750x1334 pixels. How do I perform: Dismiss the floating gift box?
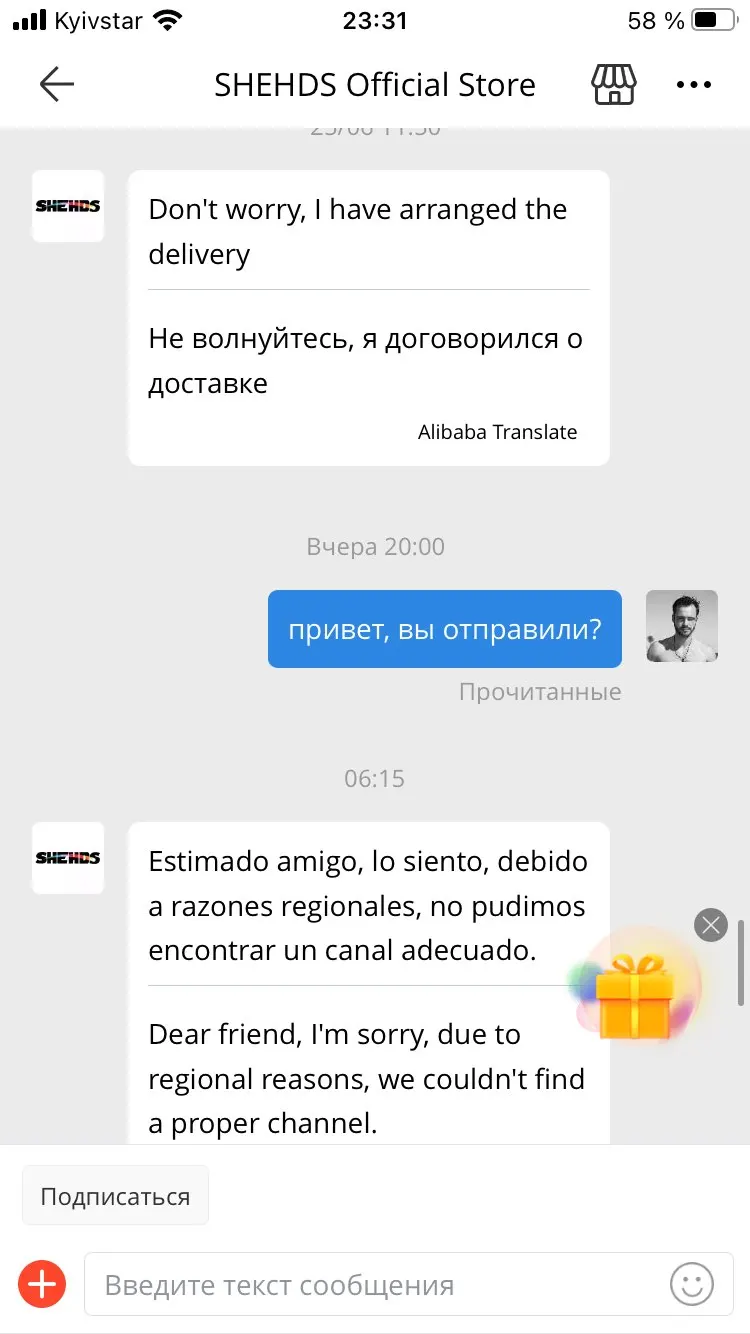pyautogui.click(x=710, y=925)
